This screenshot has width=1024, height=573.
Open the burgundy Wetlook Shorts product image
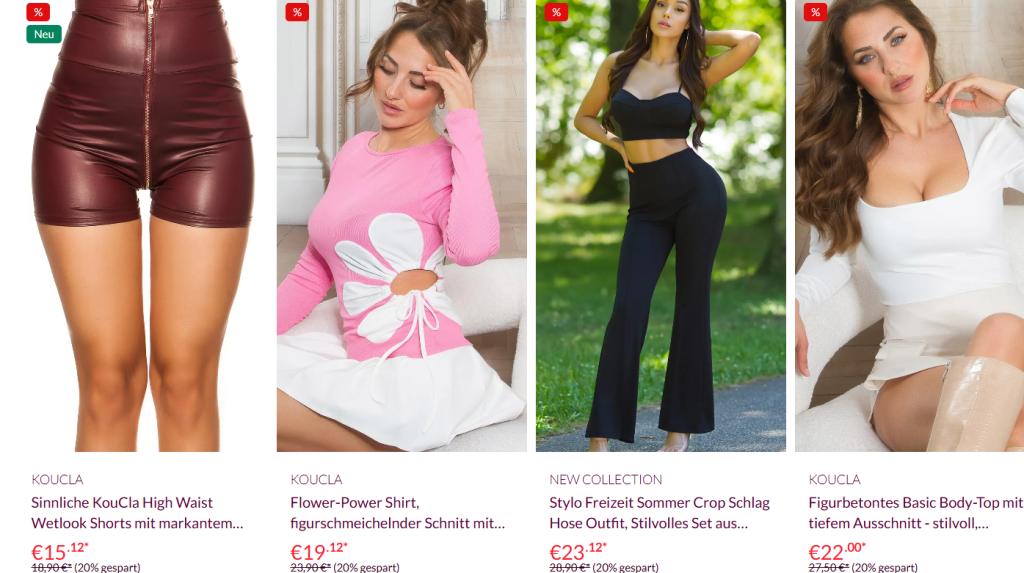(142, 225)
